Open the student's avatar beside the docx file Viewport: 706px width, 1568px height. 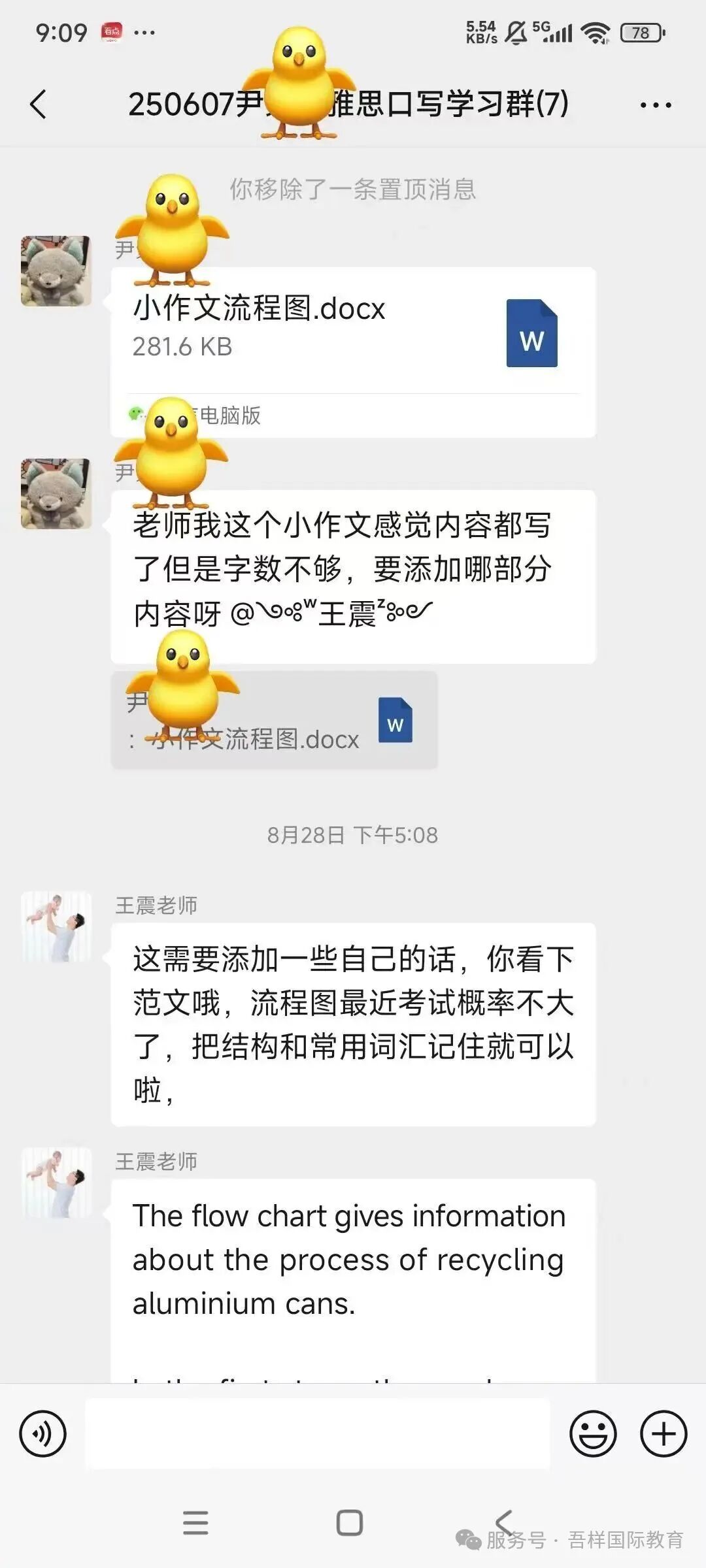(x=56, y=271)
